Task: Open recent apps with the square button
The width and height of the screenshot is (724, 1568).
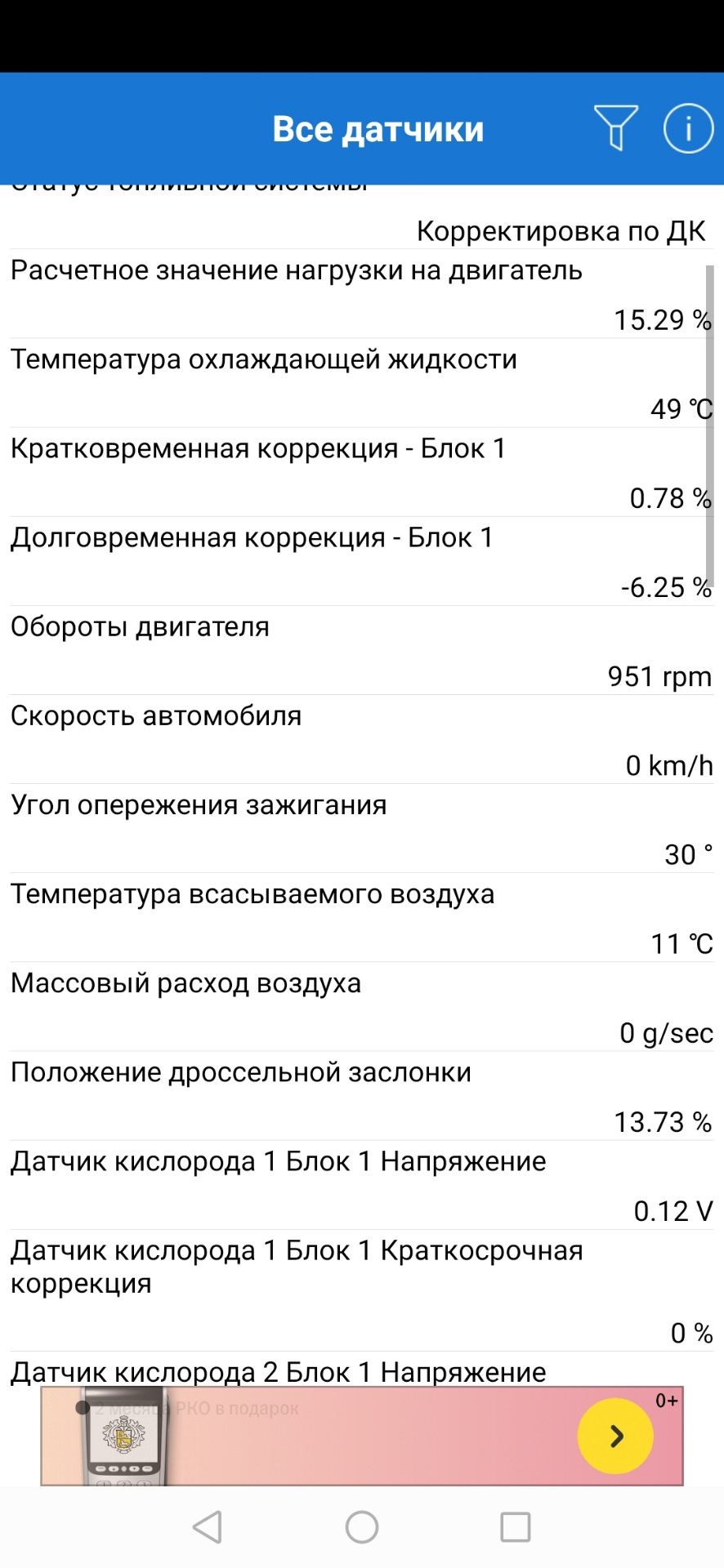Action: point(515,1526)
